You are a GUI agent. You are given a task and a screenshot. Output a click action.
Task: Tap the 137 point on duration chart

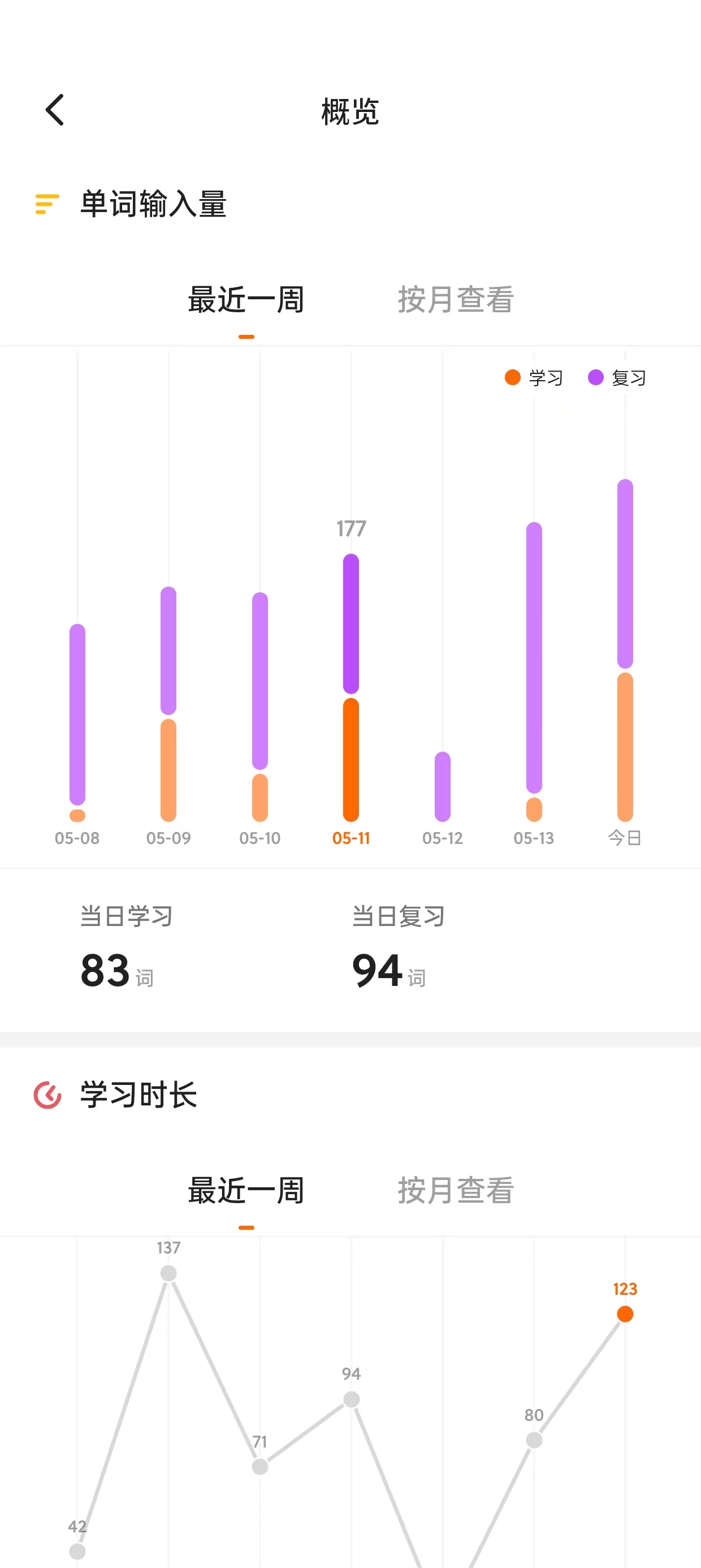coord(168,1273)
